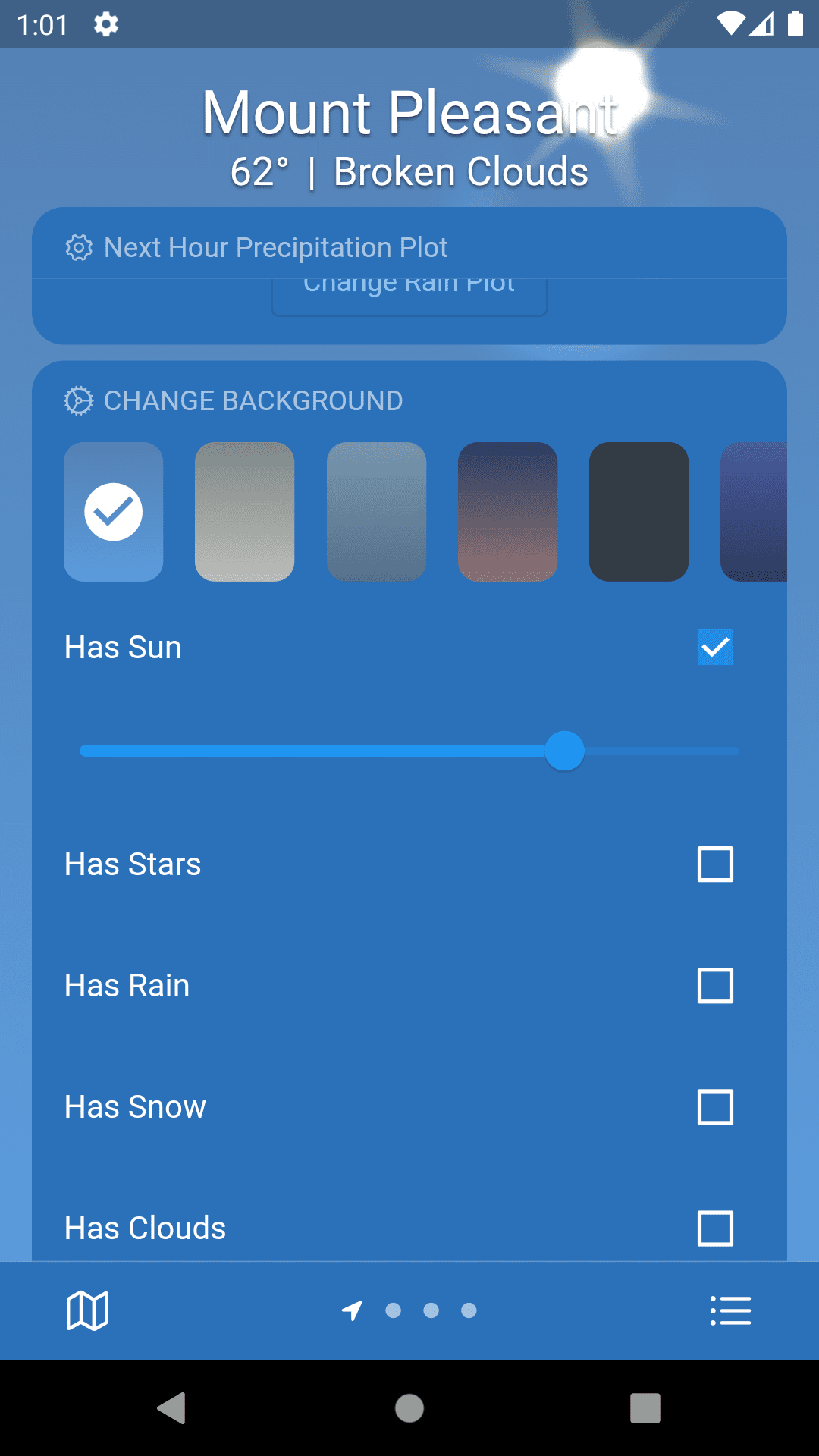The image size is (819, 1456).
Task: Check the Has Snow option
Action: [x=715, y=1107]
